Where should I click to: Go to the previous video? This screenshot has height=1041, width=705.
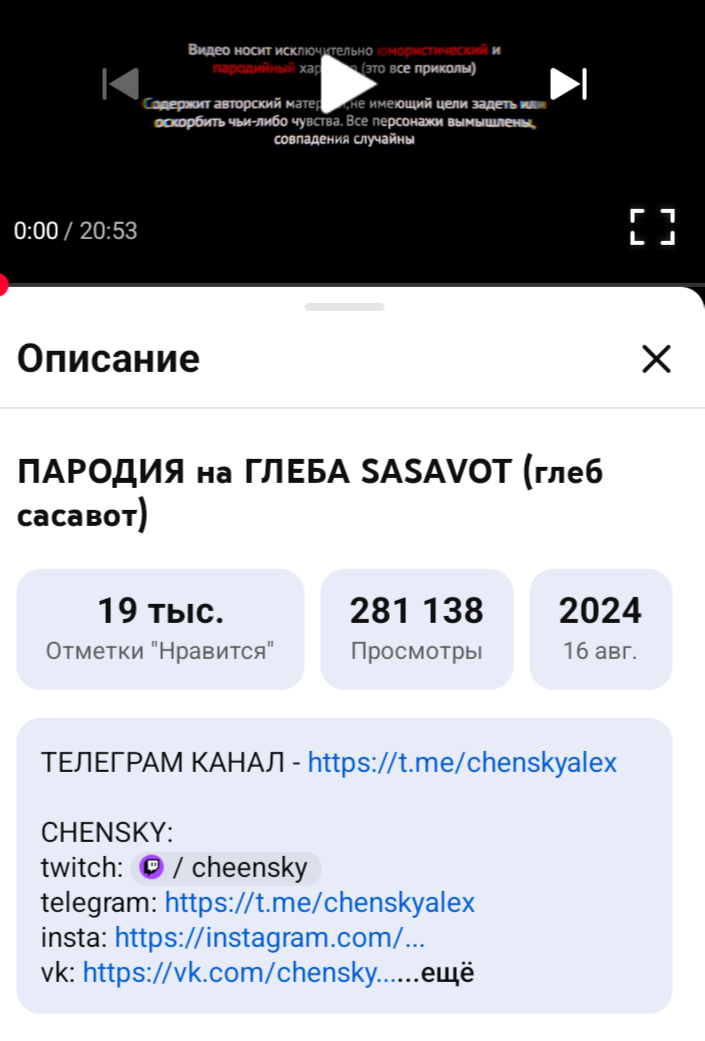pos(121,84)
